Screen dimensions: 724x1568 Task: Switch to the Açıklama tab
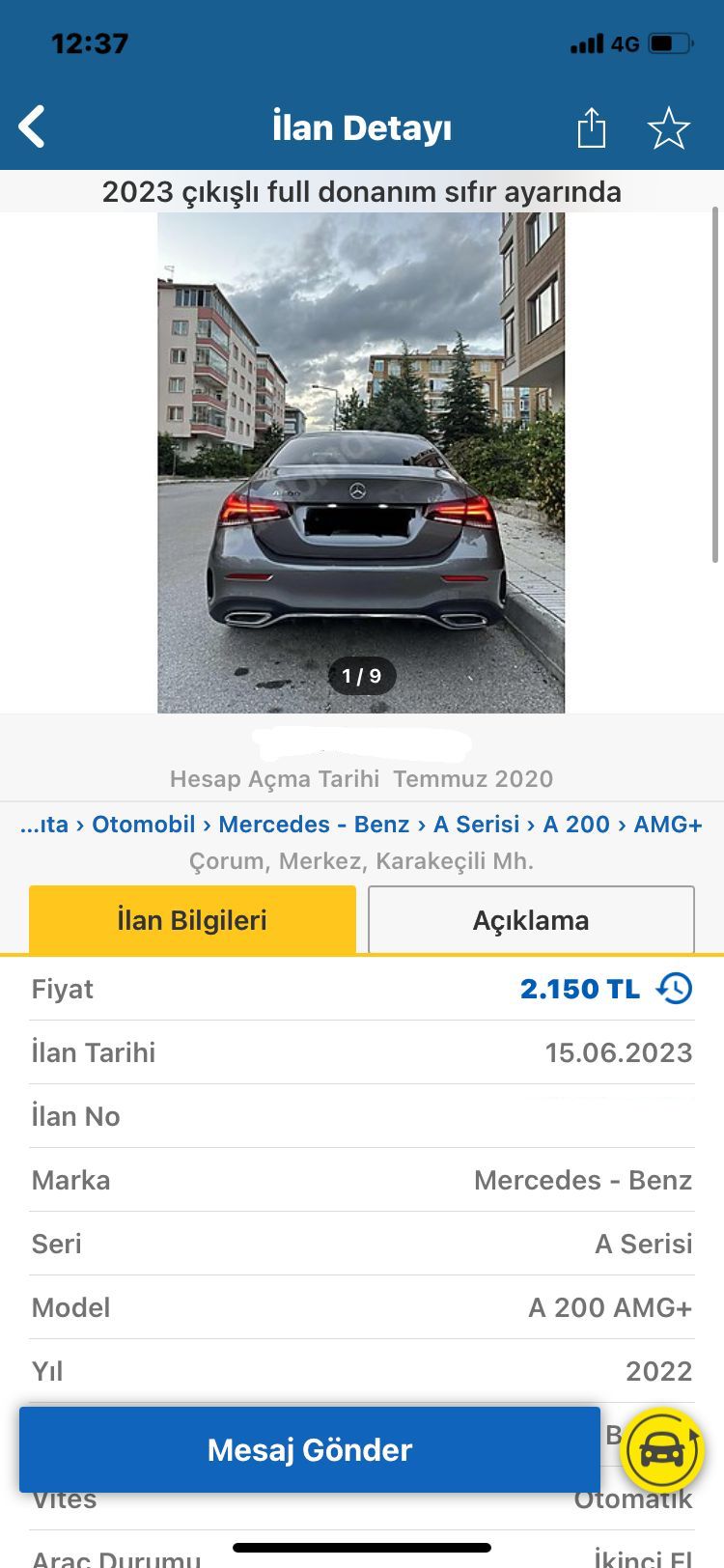click(x=531, y=920)
